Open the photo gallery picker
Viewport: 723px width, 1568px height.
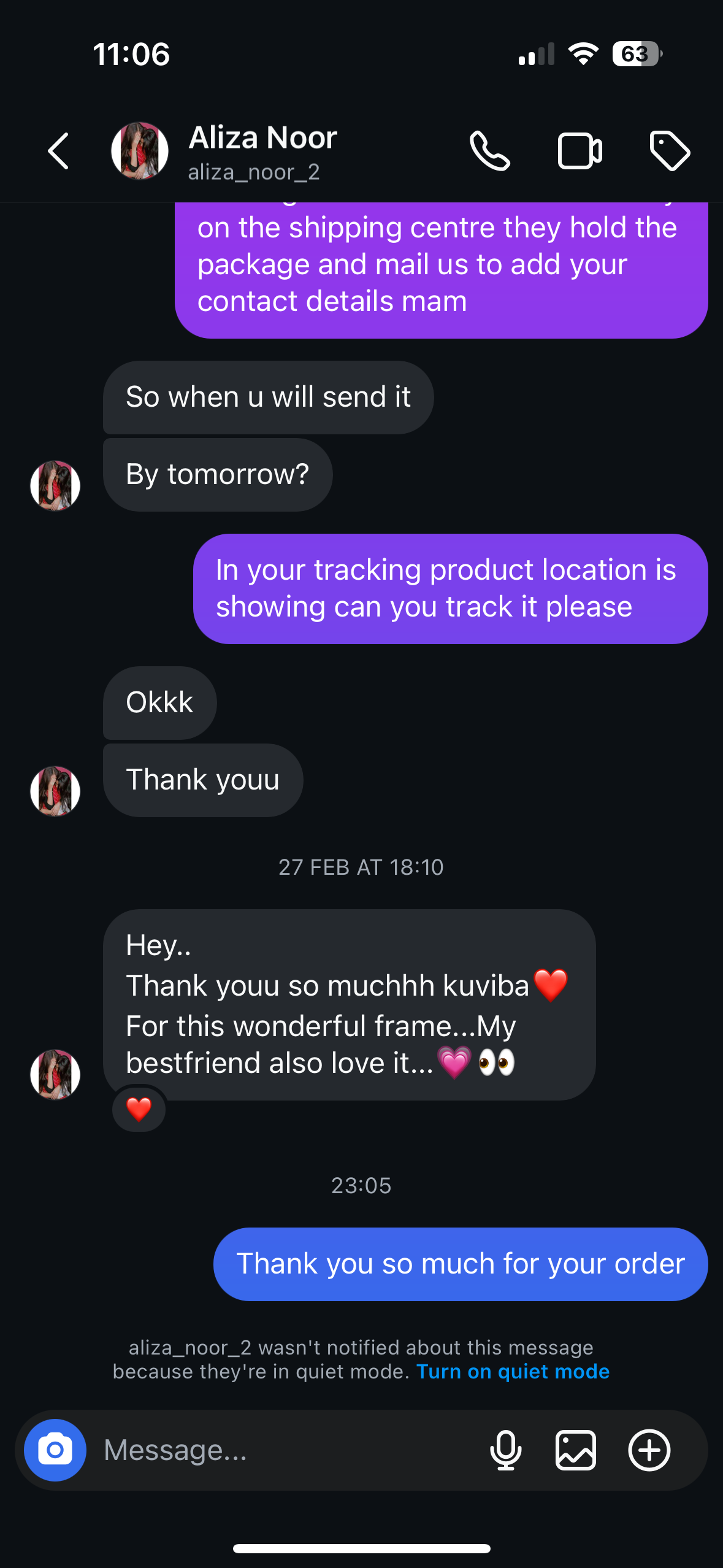pos(575,1450)
